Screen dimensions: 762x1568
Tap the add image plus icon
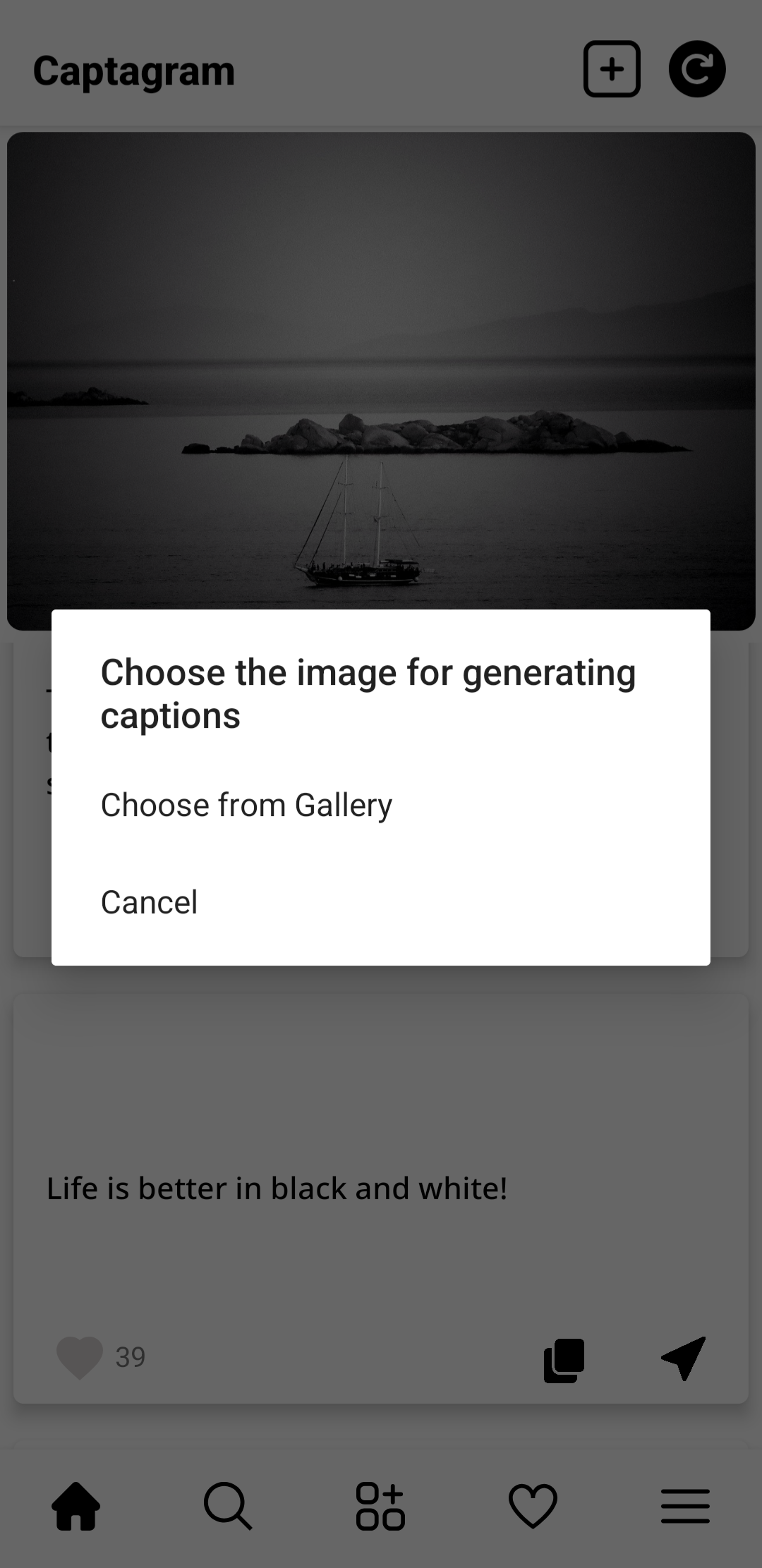(x=612, y=69)
